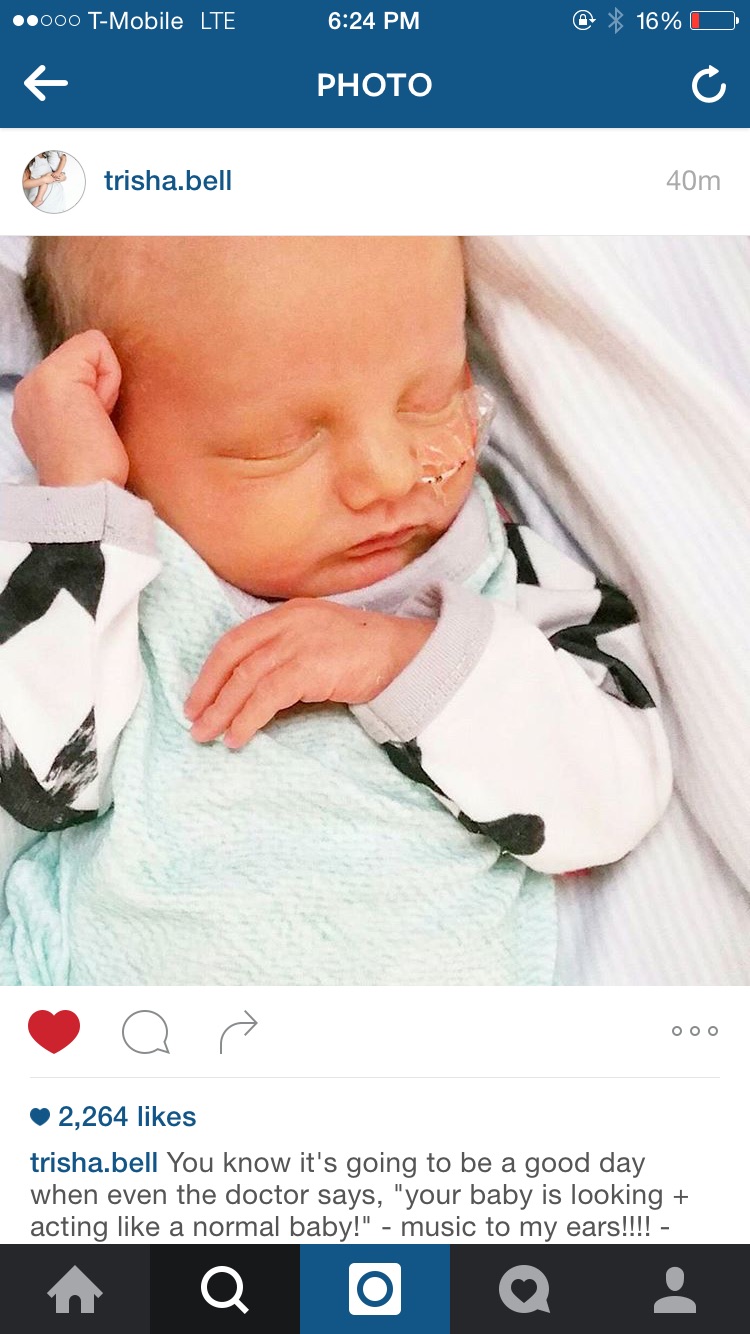
Task: View the 2,264 likes list
Action: (113, 1116)
